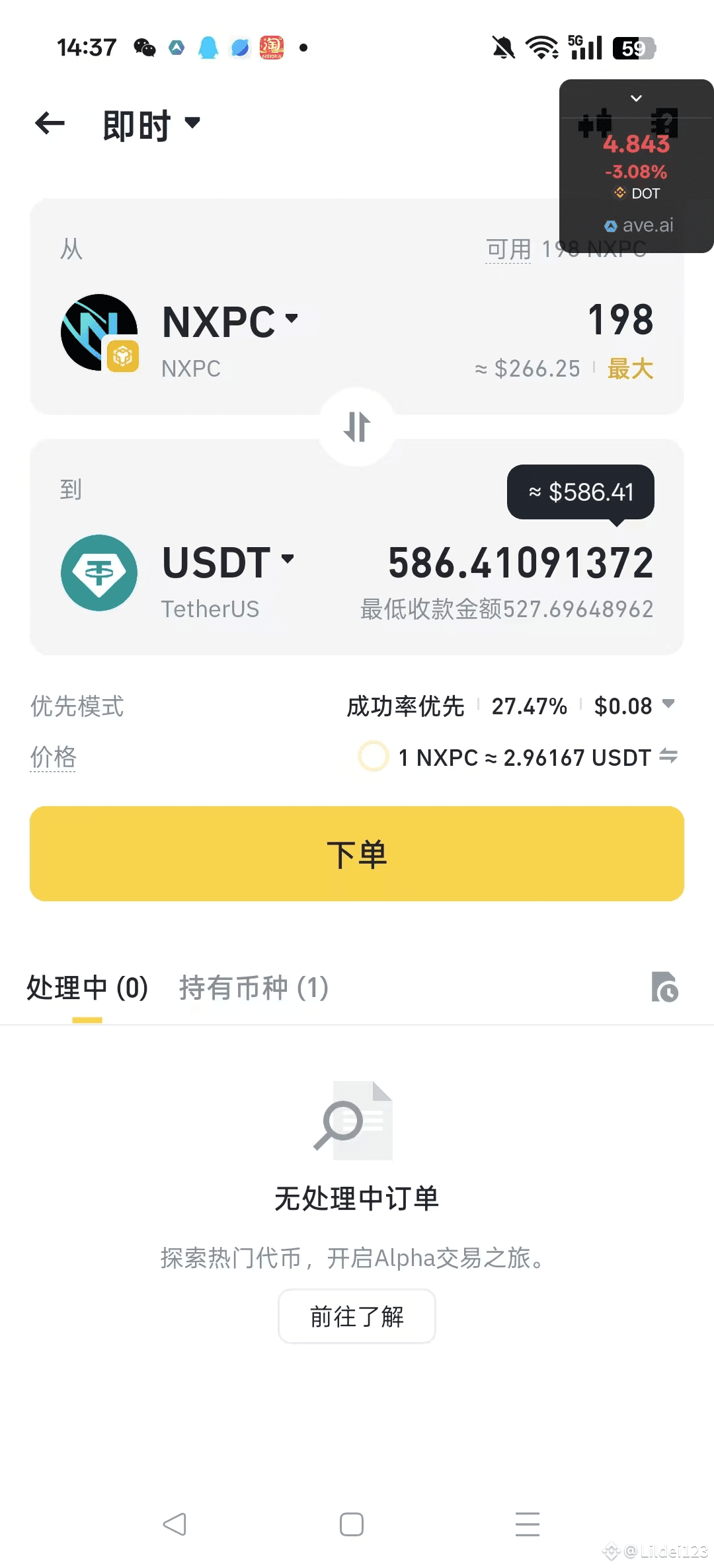
Task: Open the order history icon
Action: coord(664,987)
